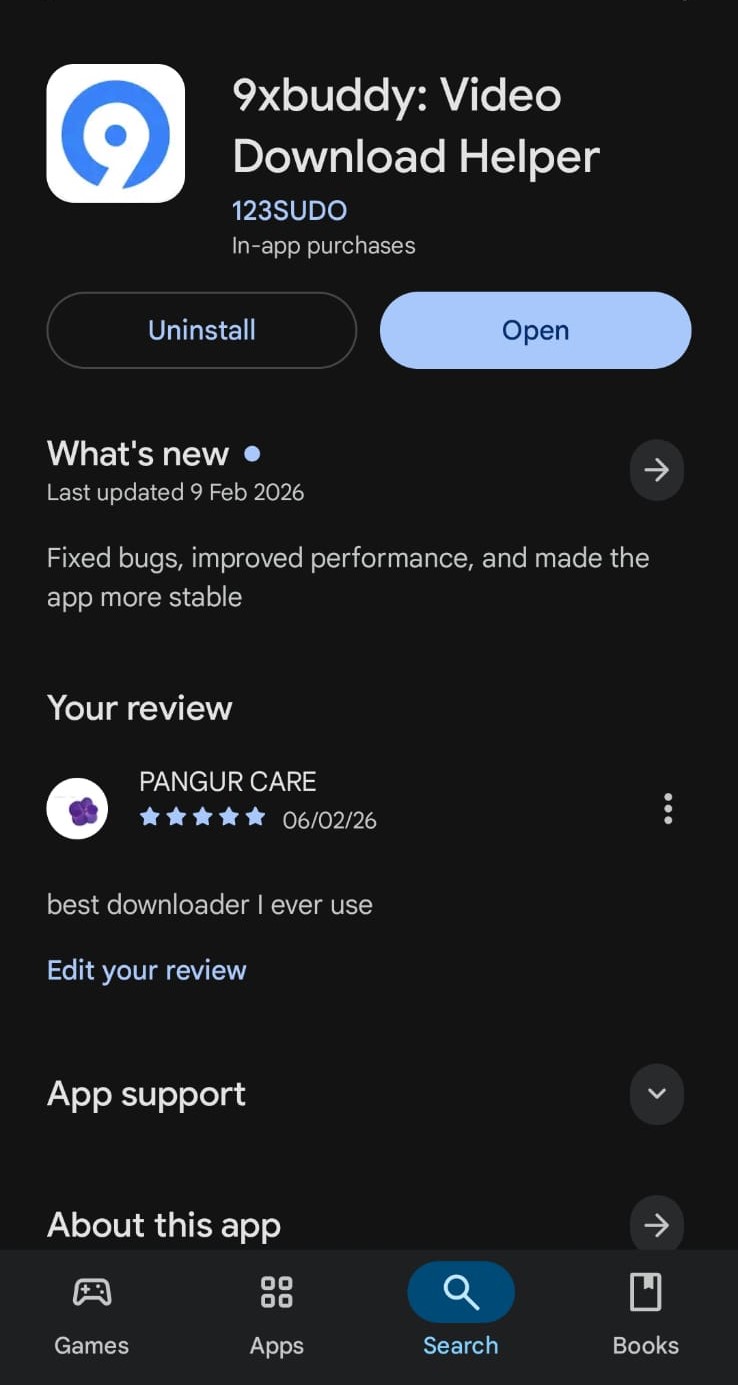Select the Games tab icon

point(91,1291)
